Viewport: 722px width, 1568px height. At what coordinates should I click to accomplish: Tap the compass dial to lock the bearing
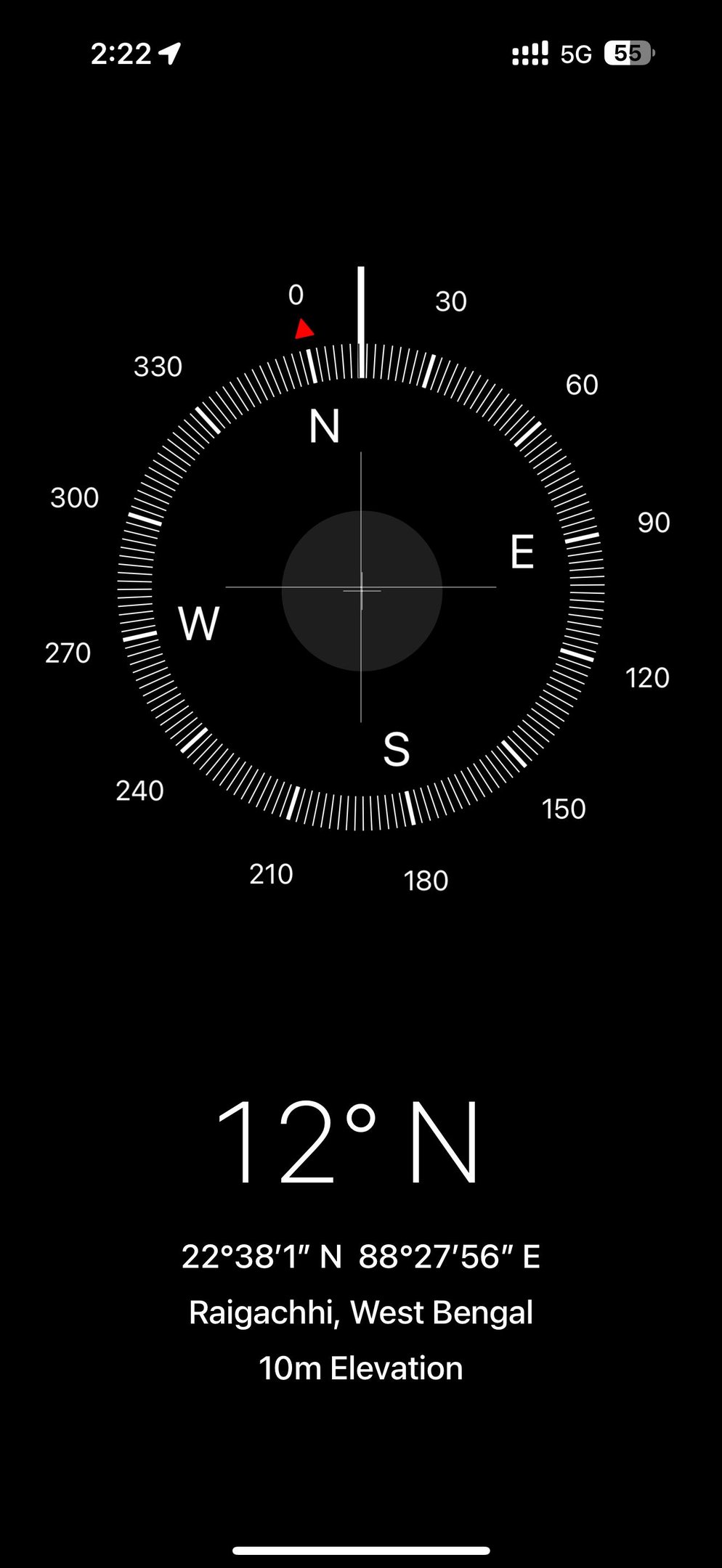[x=361, y=588]
